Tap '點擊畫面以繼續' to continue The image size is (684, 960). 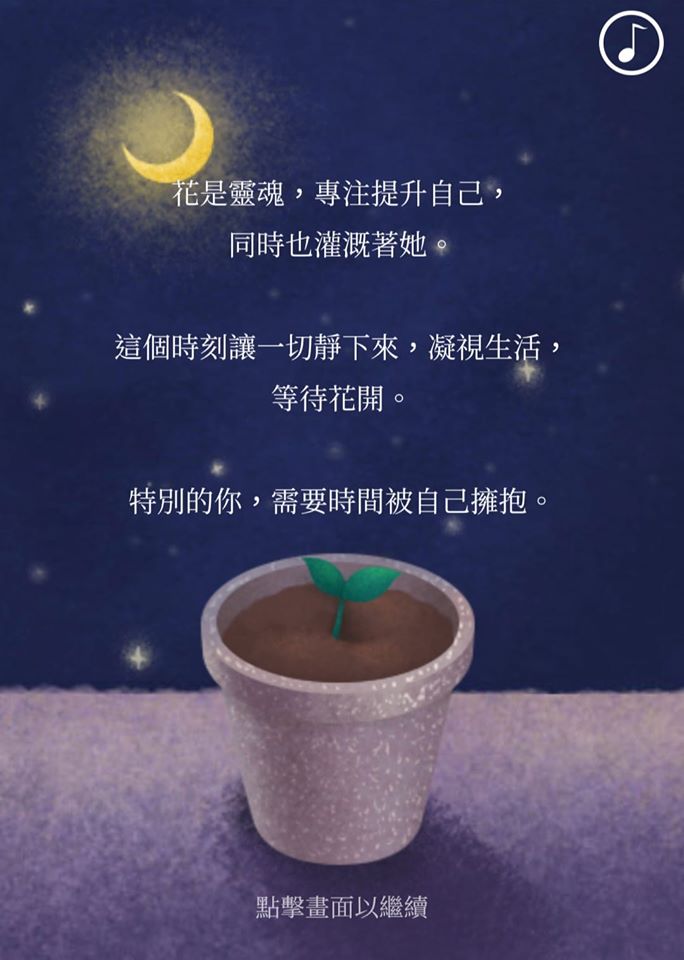[342, 910]
